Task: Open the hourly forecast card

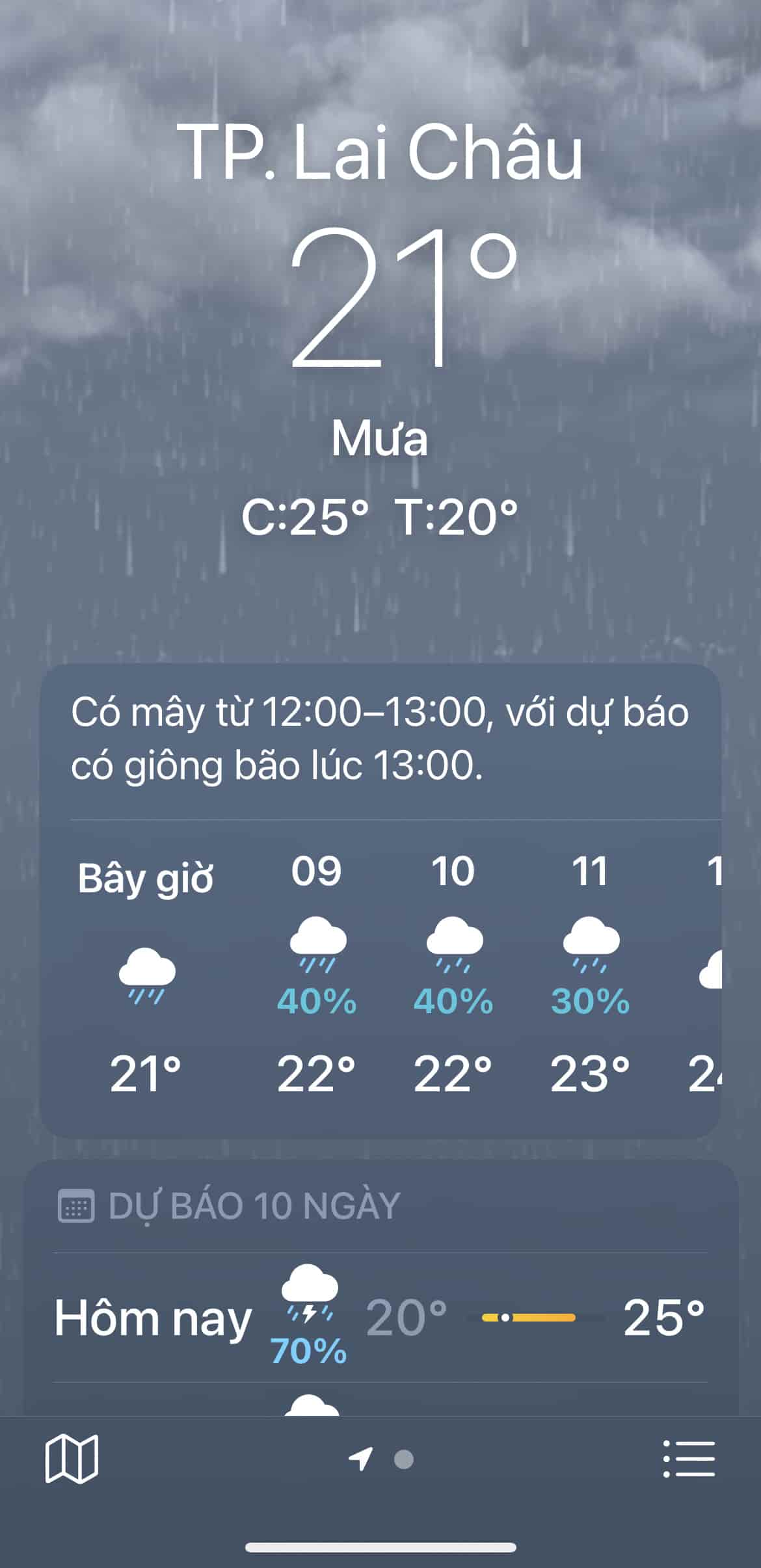Action: (x=380, y=901)
